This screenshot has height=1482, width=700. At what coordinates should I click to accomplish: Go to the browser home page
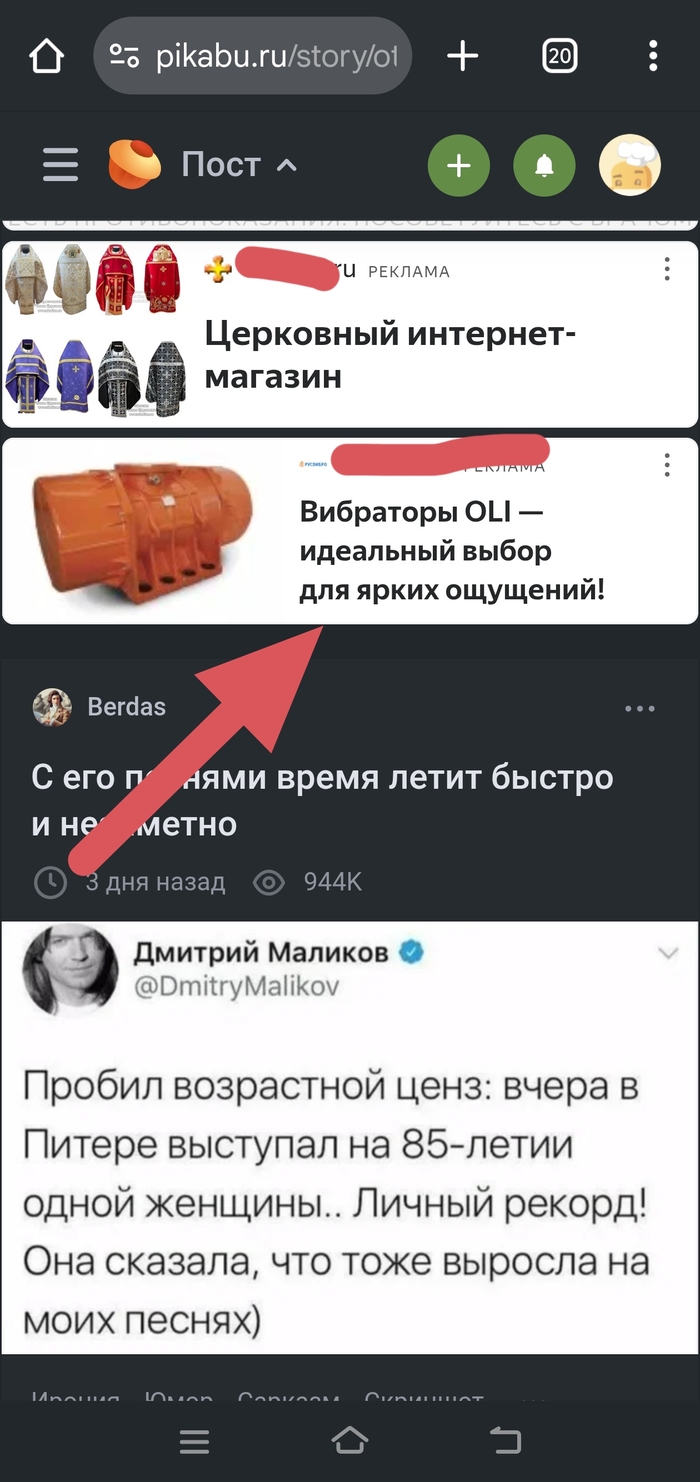47,56
